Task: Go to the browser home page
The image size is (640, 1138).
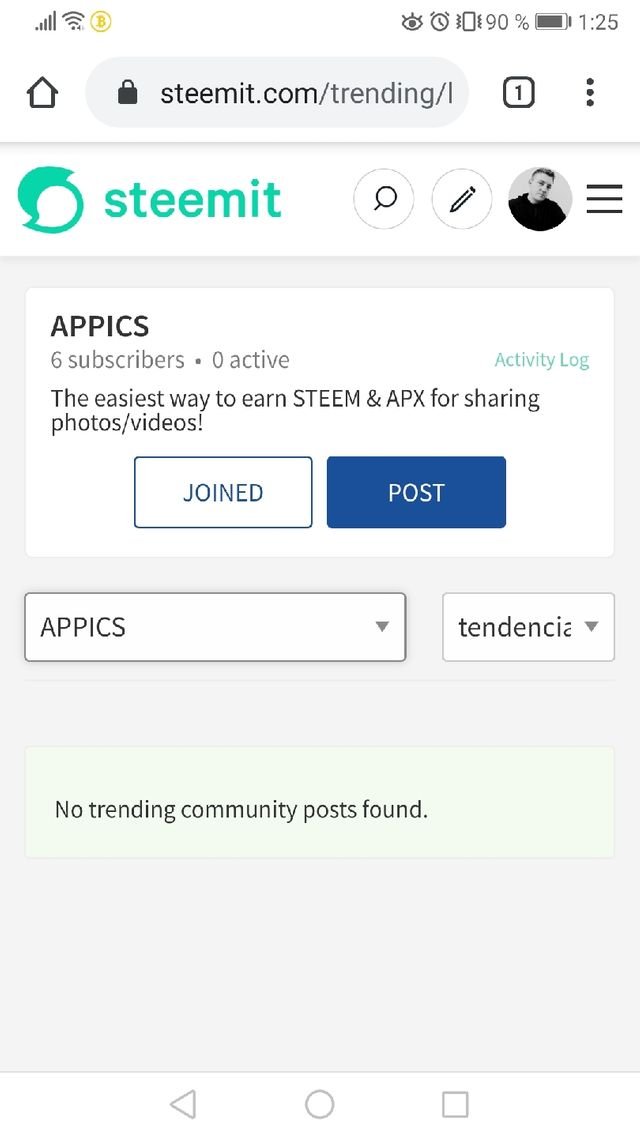Action: click(42, 93)
